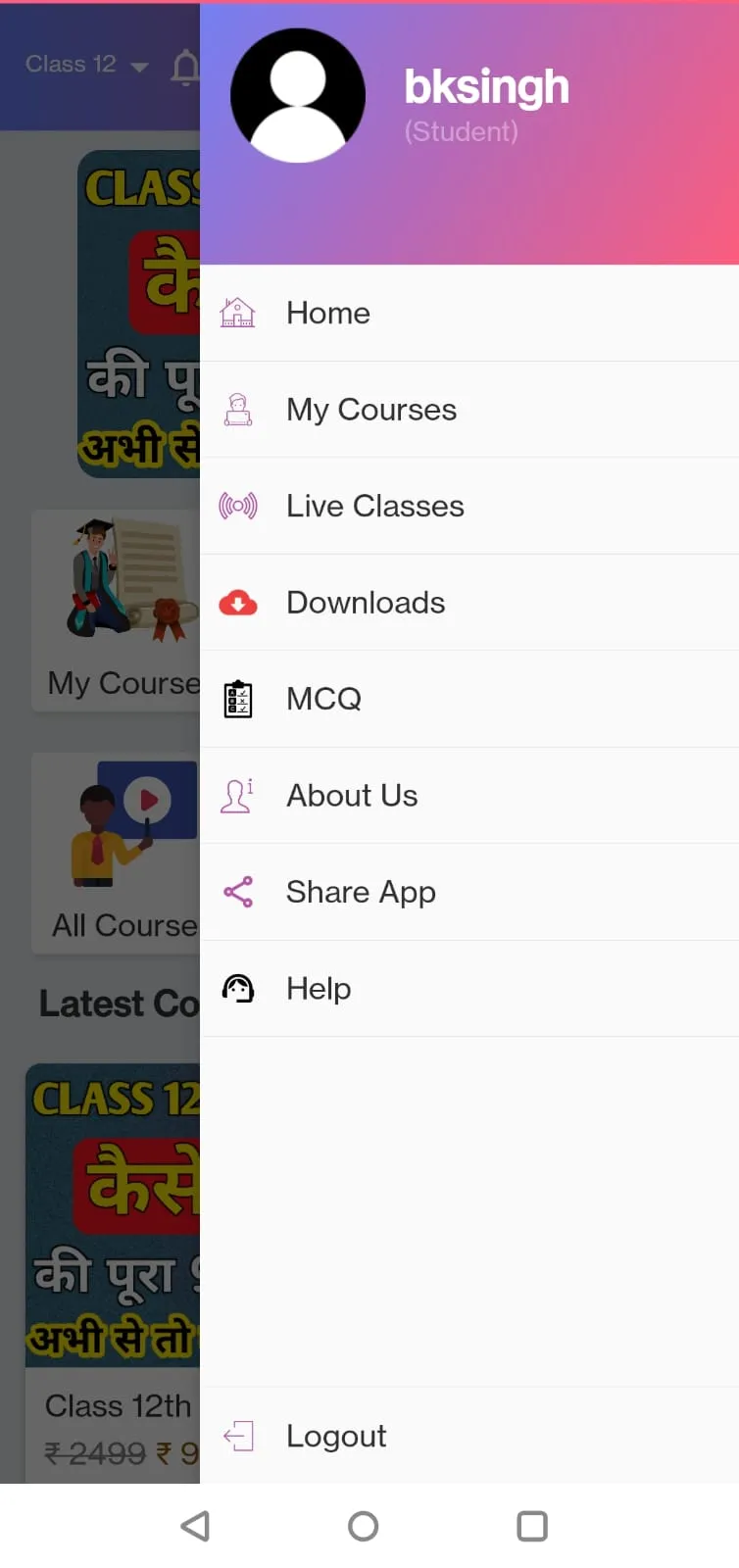Open About Us

352,796
